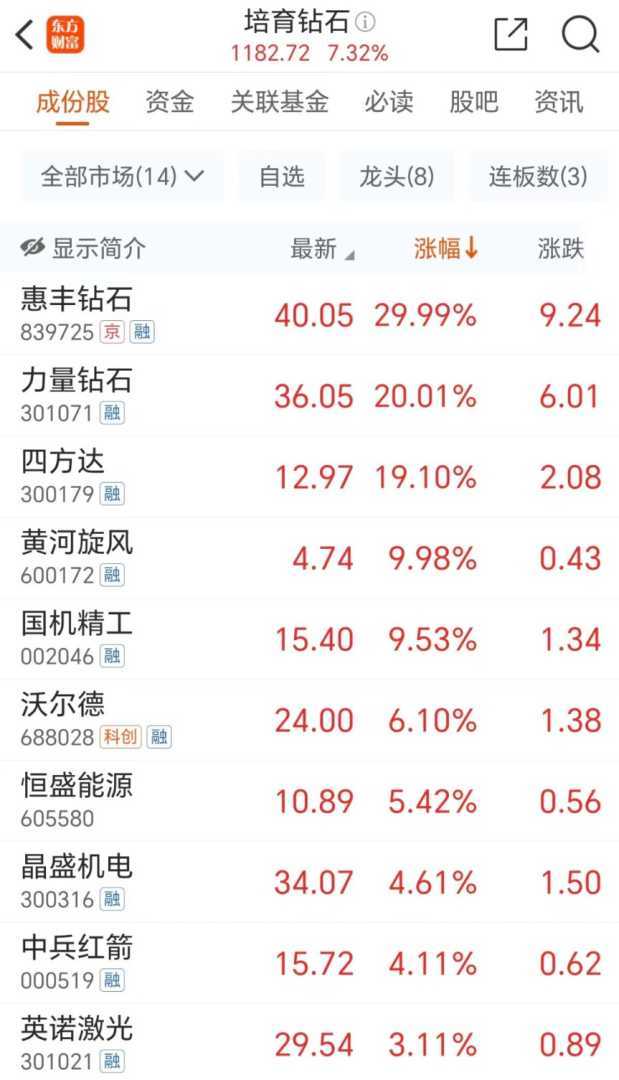Expand the 全部市场(14) dropdown

point(122,177)
